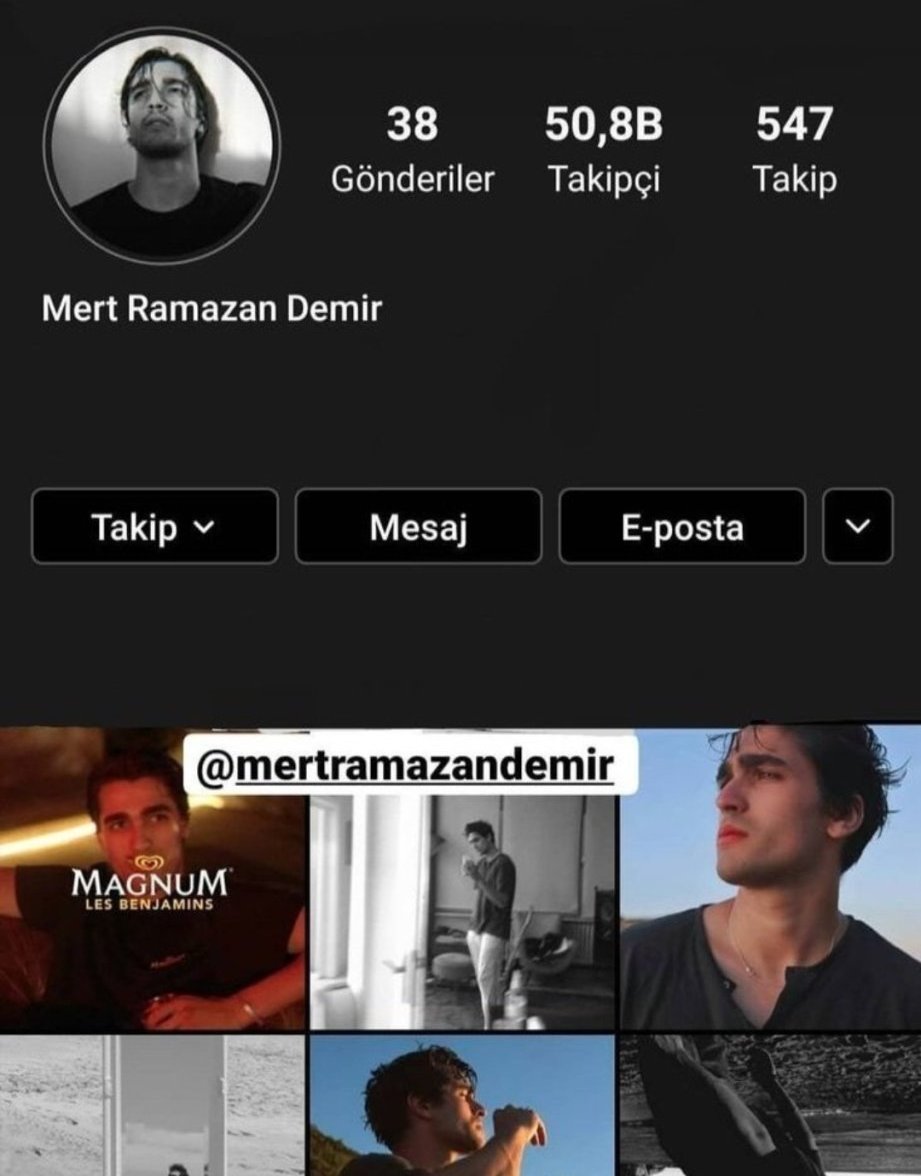
Task: Open black-and-white post of man by window
Action: pyautogui.click(x=462, y=910)
